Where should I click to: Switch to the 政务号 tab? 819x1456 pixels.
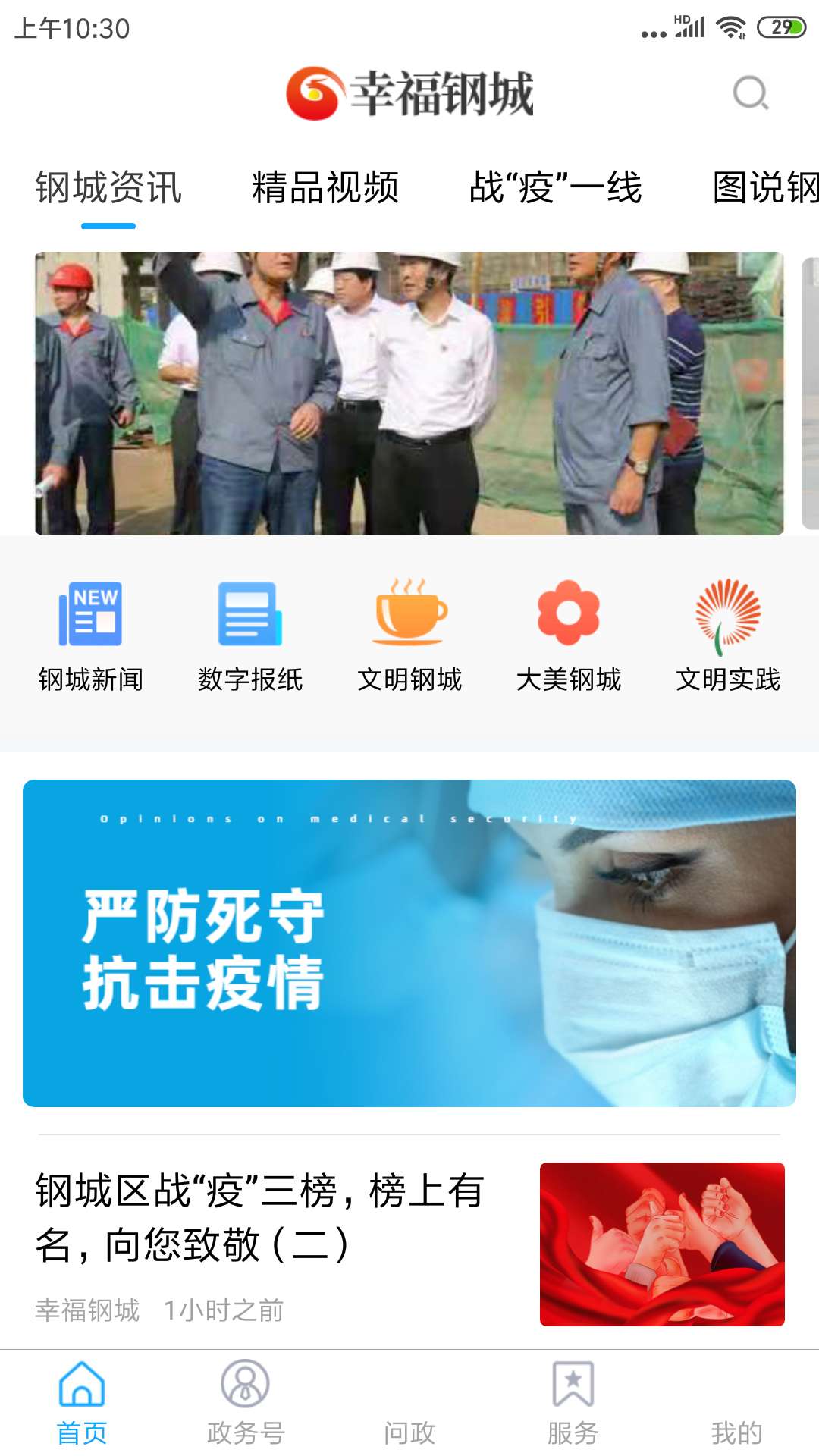(246, 1403)
